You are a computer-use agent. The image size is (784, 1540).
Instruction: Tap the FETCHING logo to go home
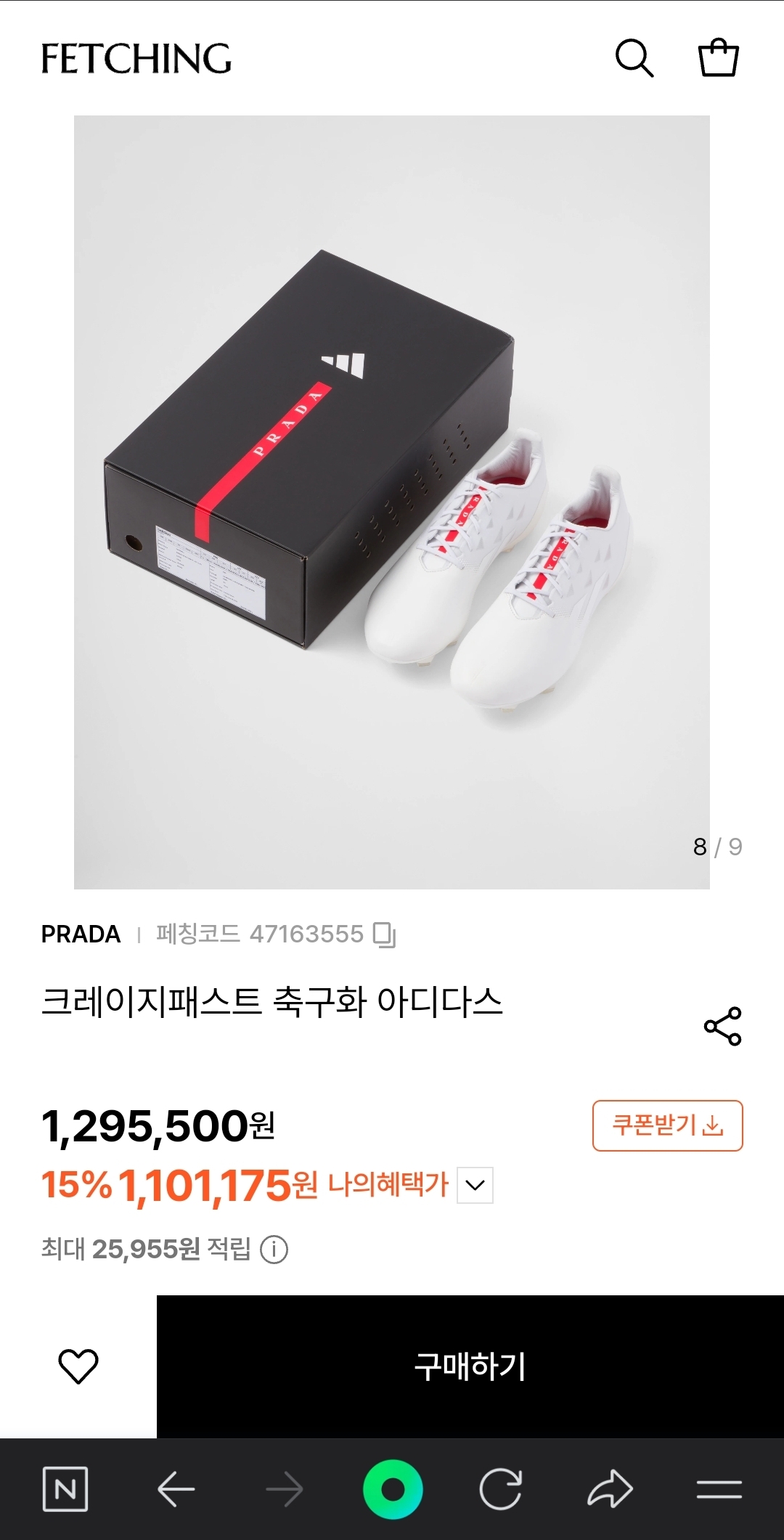point(136,59)
